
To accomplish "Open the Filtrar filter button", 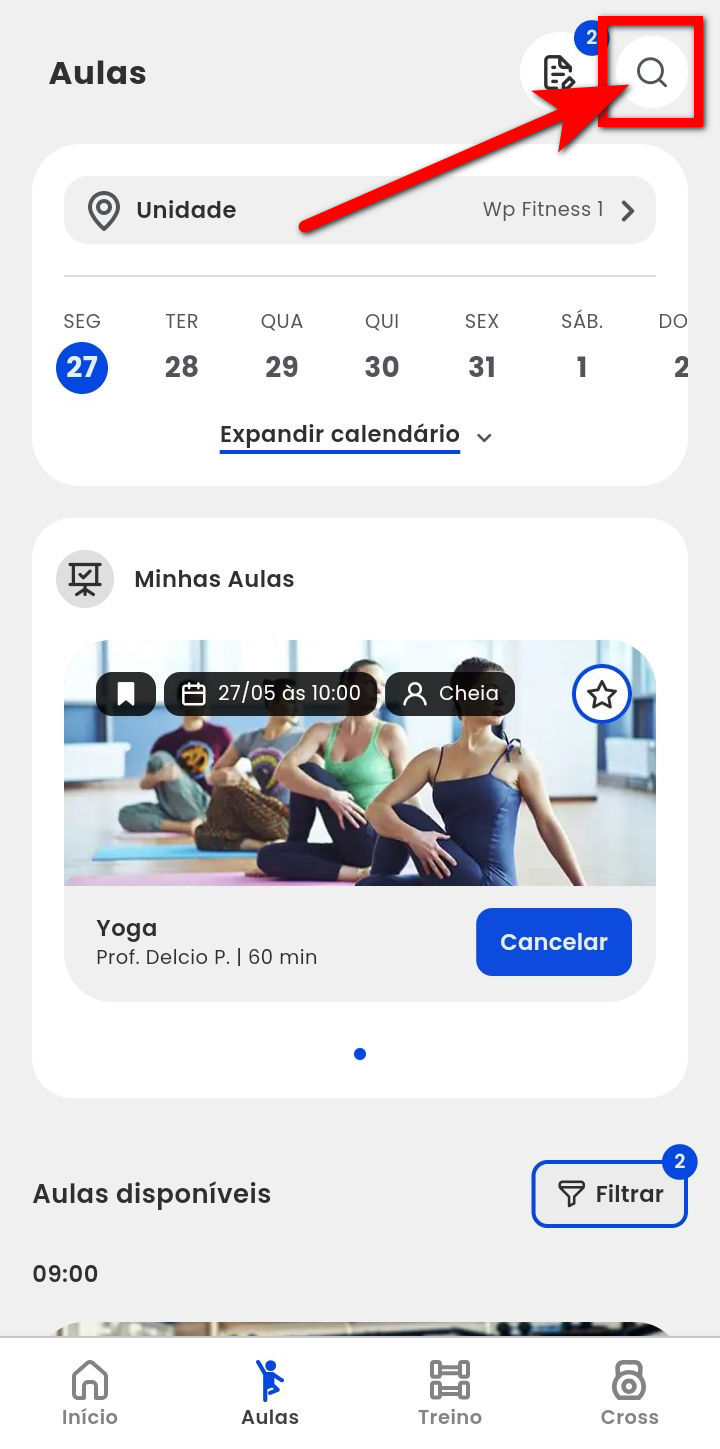I will point(609,1194).
